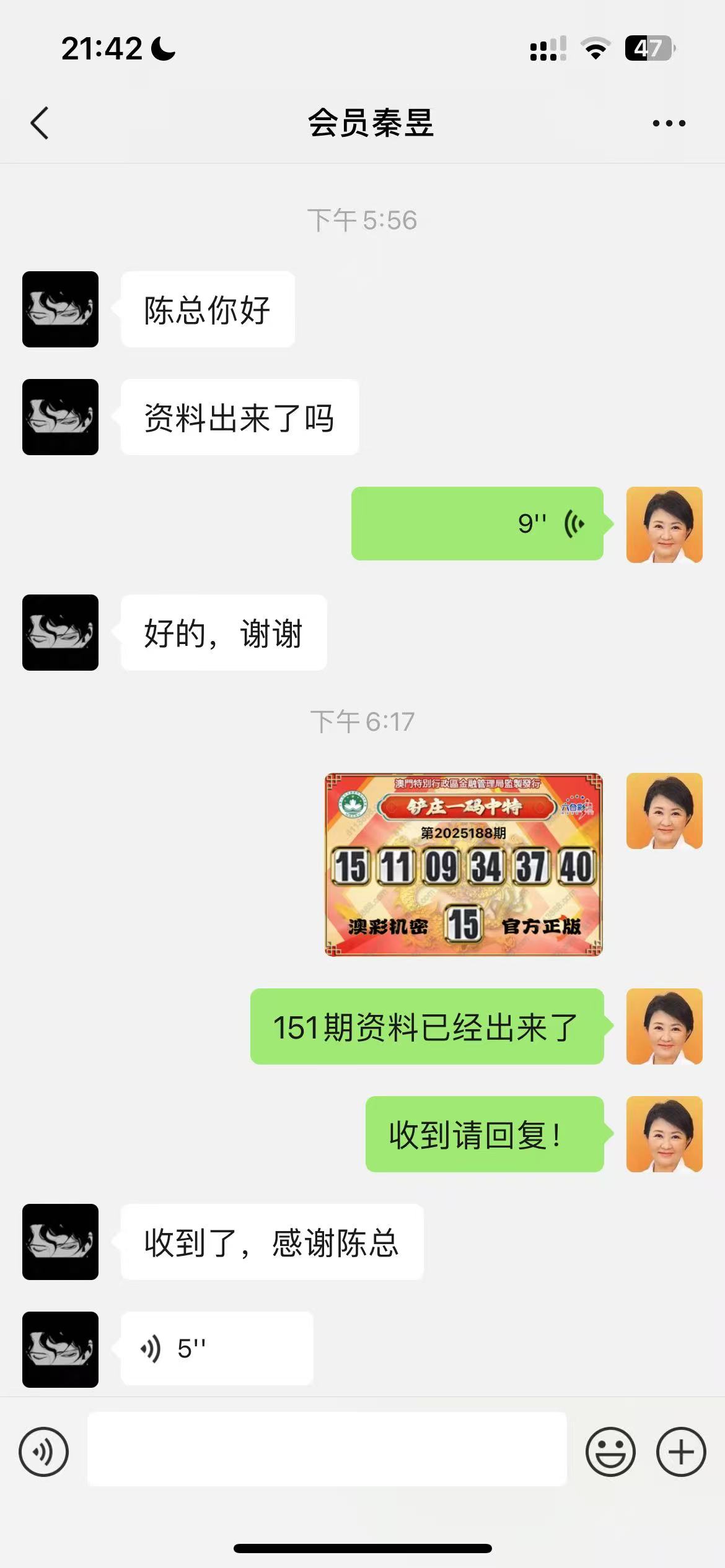
Task: Play the received 5-second voice message
Action: [x=216, y=1348]
